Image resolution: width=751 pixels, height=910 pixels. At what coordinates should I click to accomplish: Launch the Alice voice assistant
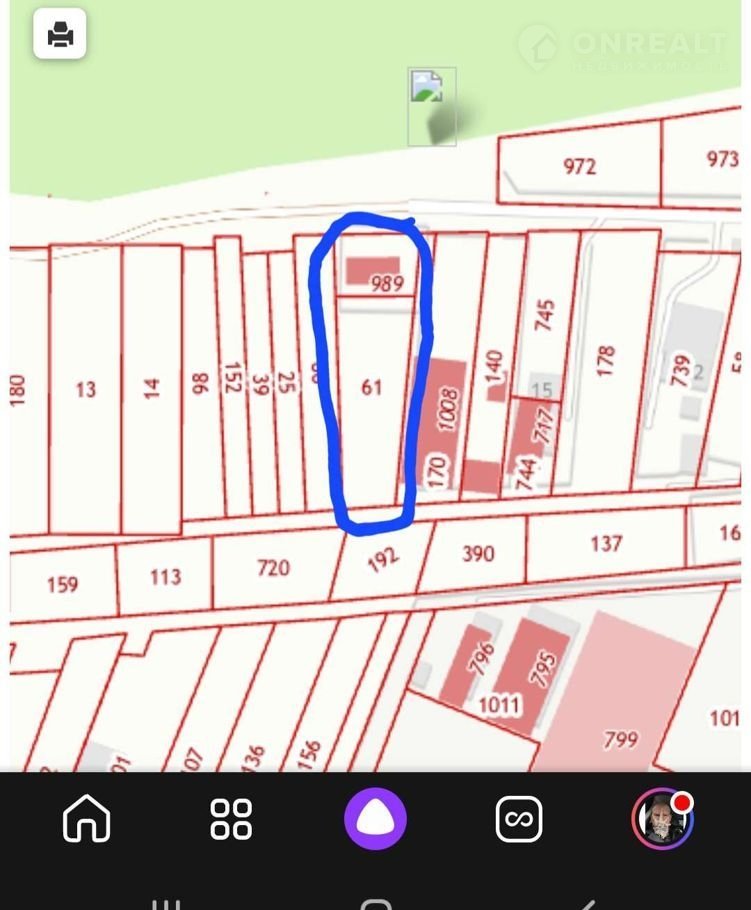coord(375,819)
